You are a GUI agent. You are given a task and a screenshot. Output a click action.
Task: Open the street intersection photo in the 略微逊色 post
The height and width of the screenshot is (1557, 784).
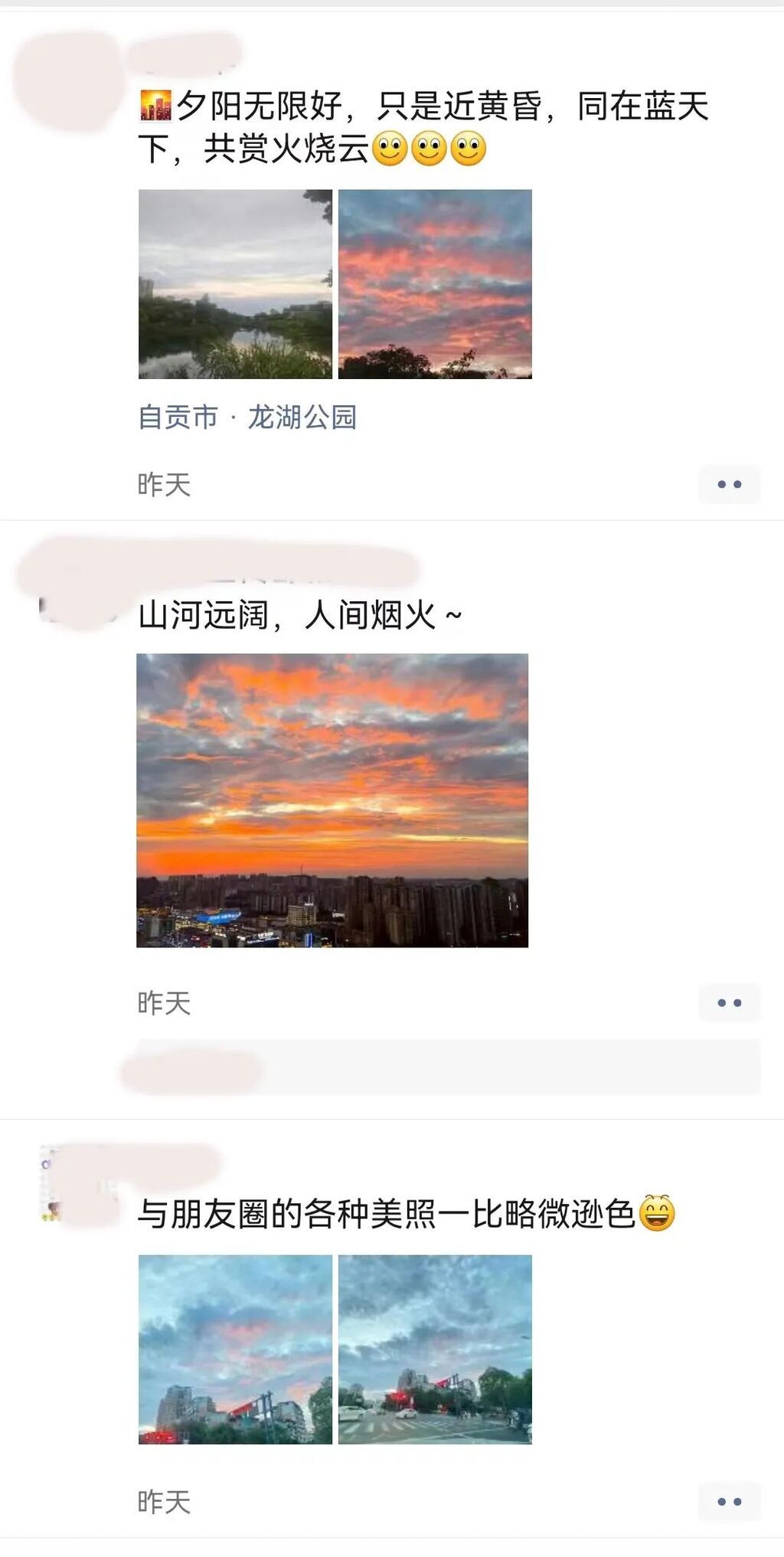pyautogui.click(x=435, y=1349)
